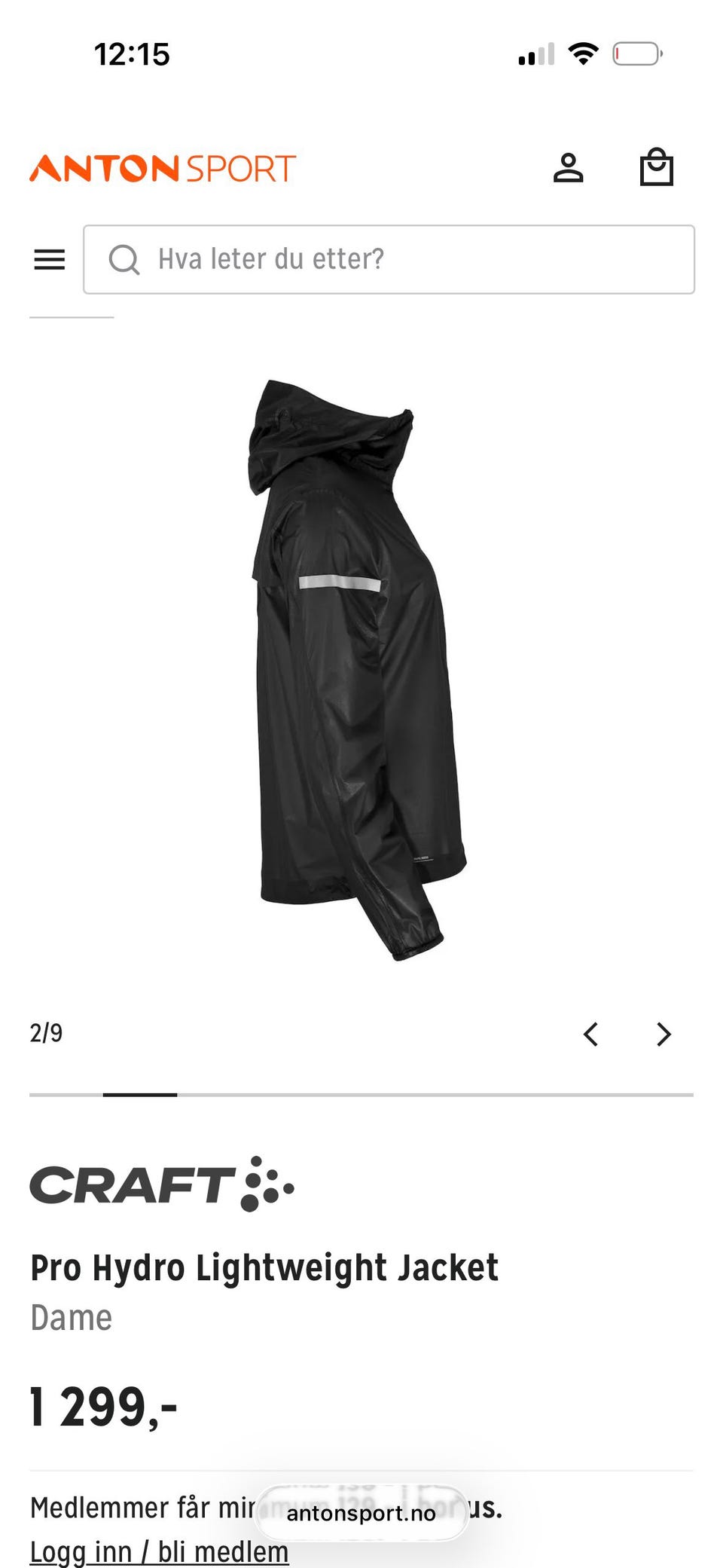Show the previous product image
Screen dimensions: 723x1568
[x=591, y=1034]
